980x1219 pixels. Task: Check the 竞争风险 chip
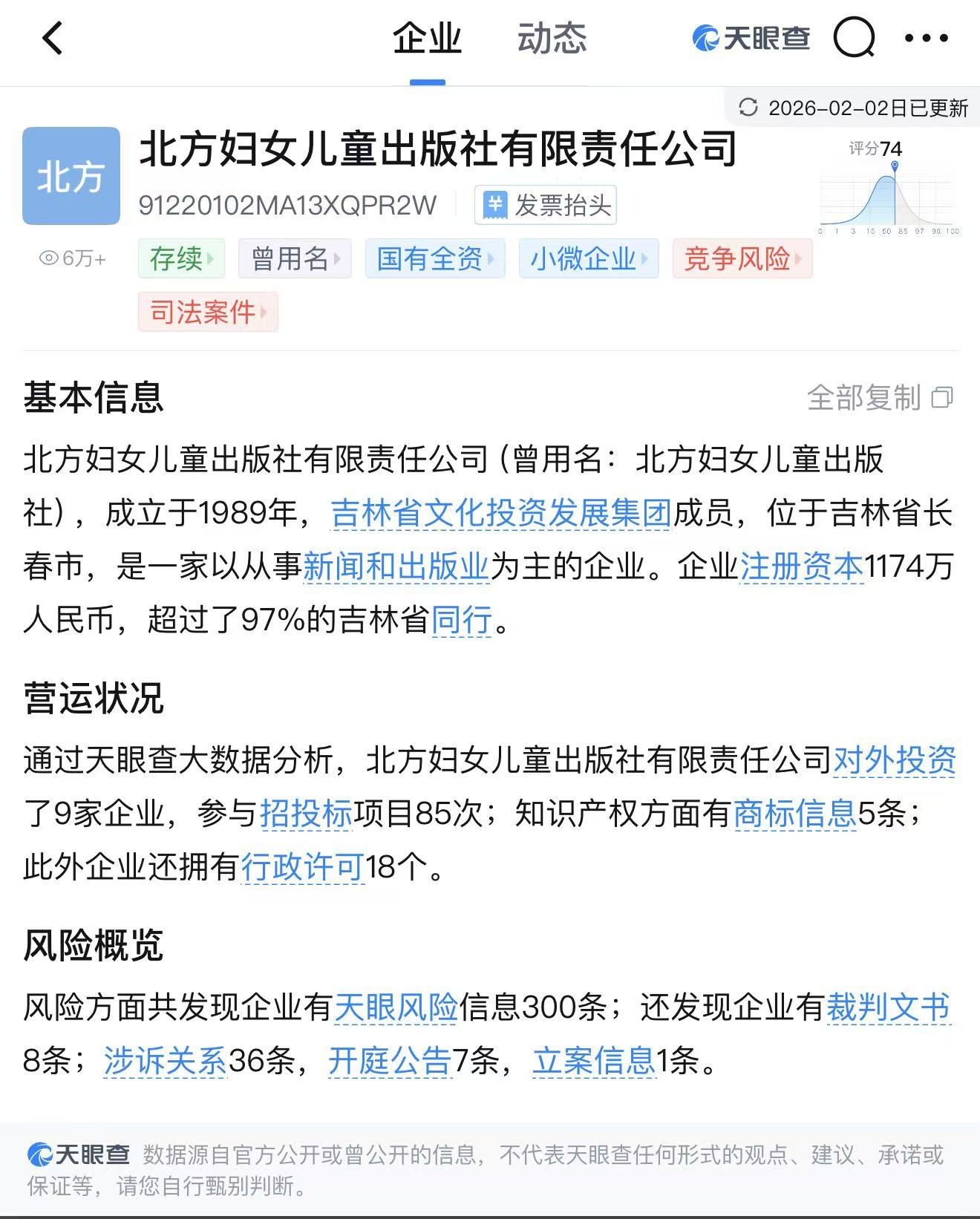tap(742, 258)
